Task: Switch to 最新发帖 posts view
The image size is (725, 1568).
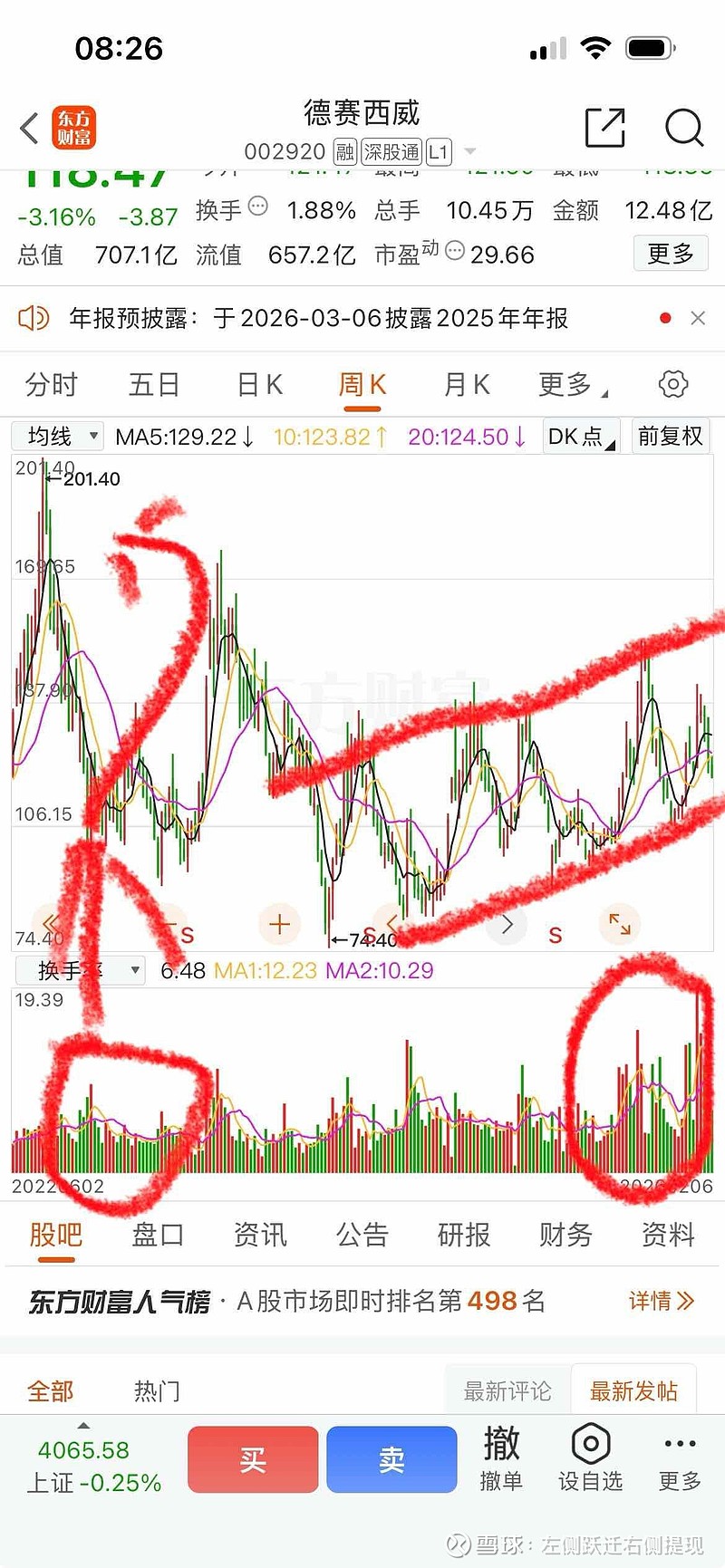Action: (633, 1392)
